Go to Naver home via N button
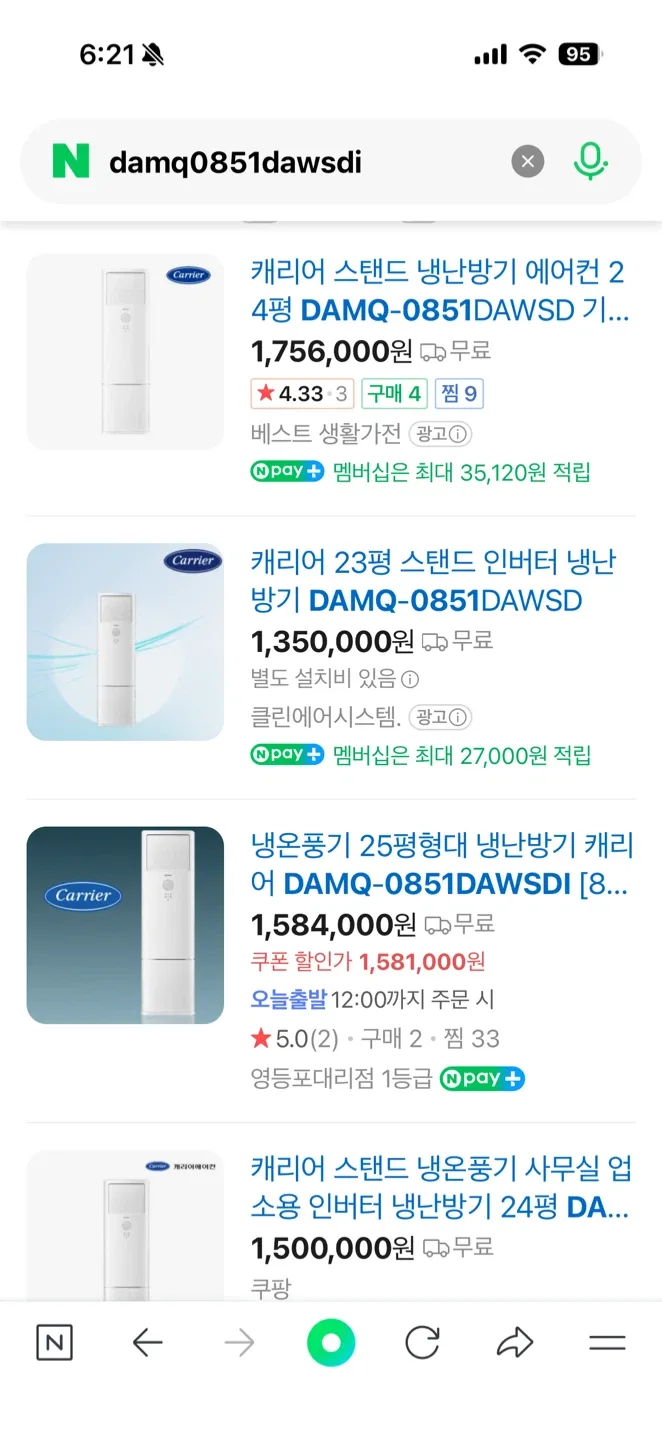662x1440 pixels. click(54, 1343)
